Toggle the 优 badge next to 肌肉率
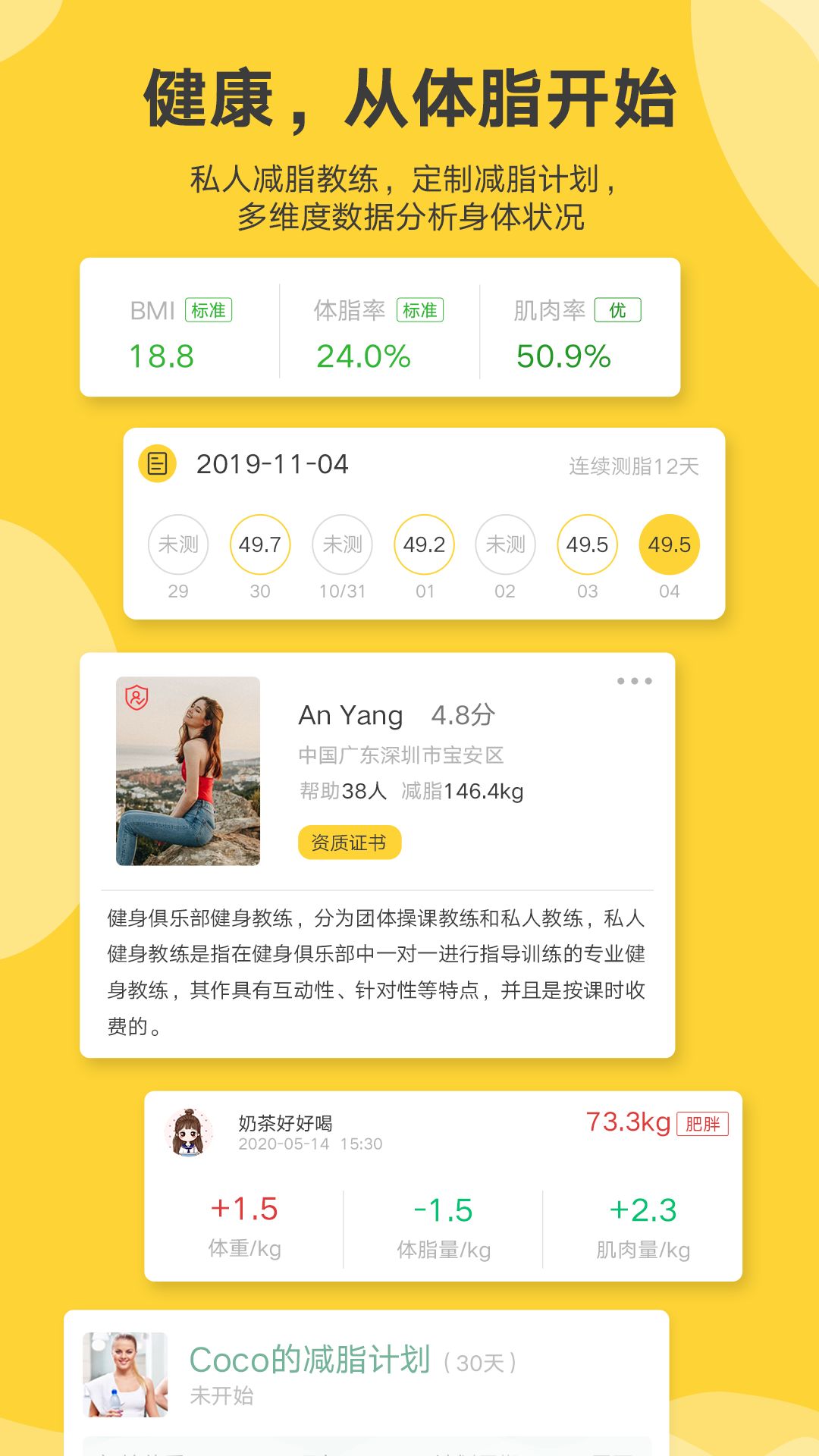The width and height of the screenshot is (819, 1456). (618, 311)
